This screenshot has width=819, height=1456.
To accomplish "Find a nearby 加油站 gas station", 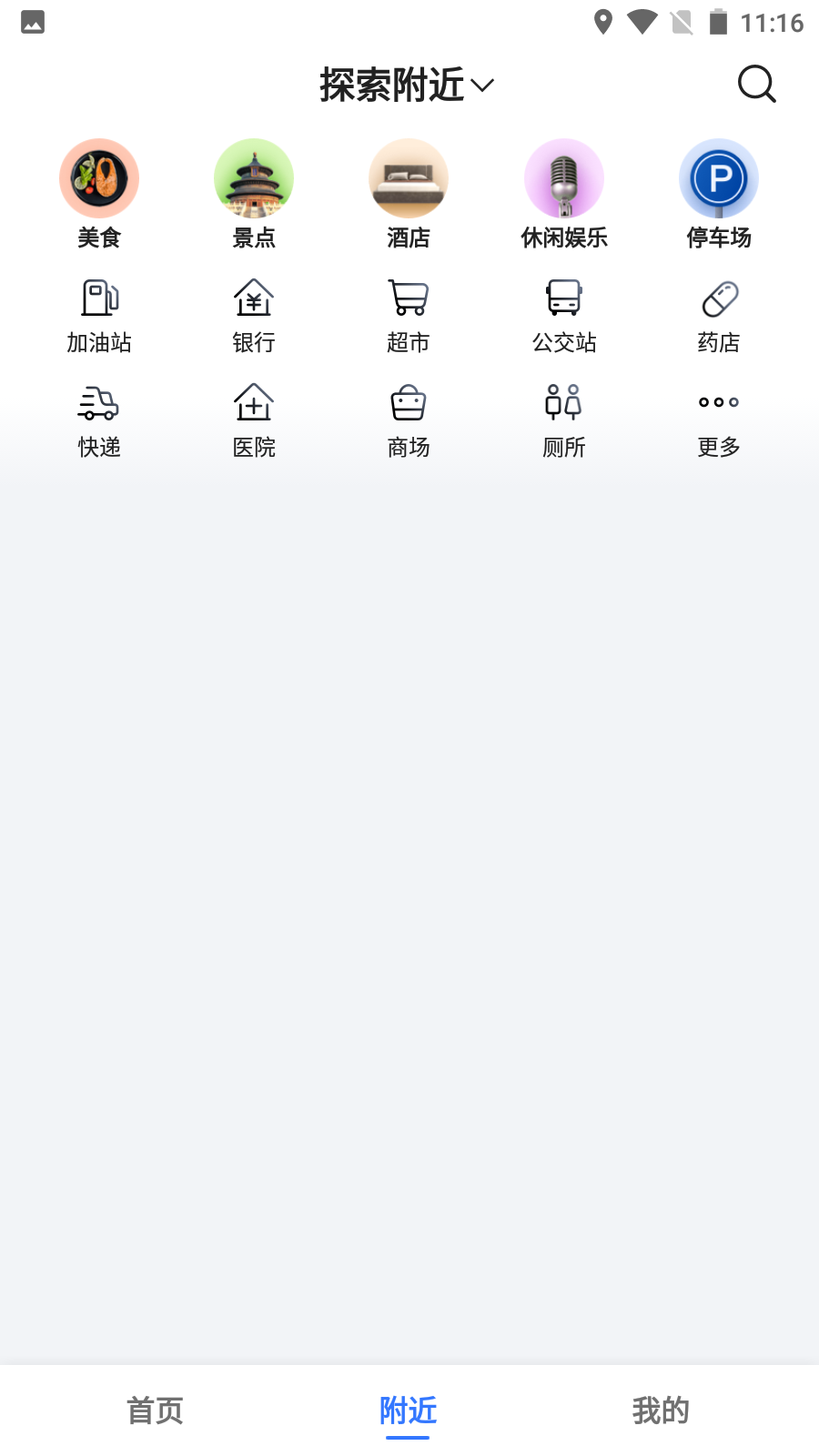I will point(99,316).
